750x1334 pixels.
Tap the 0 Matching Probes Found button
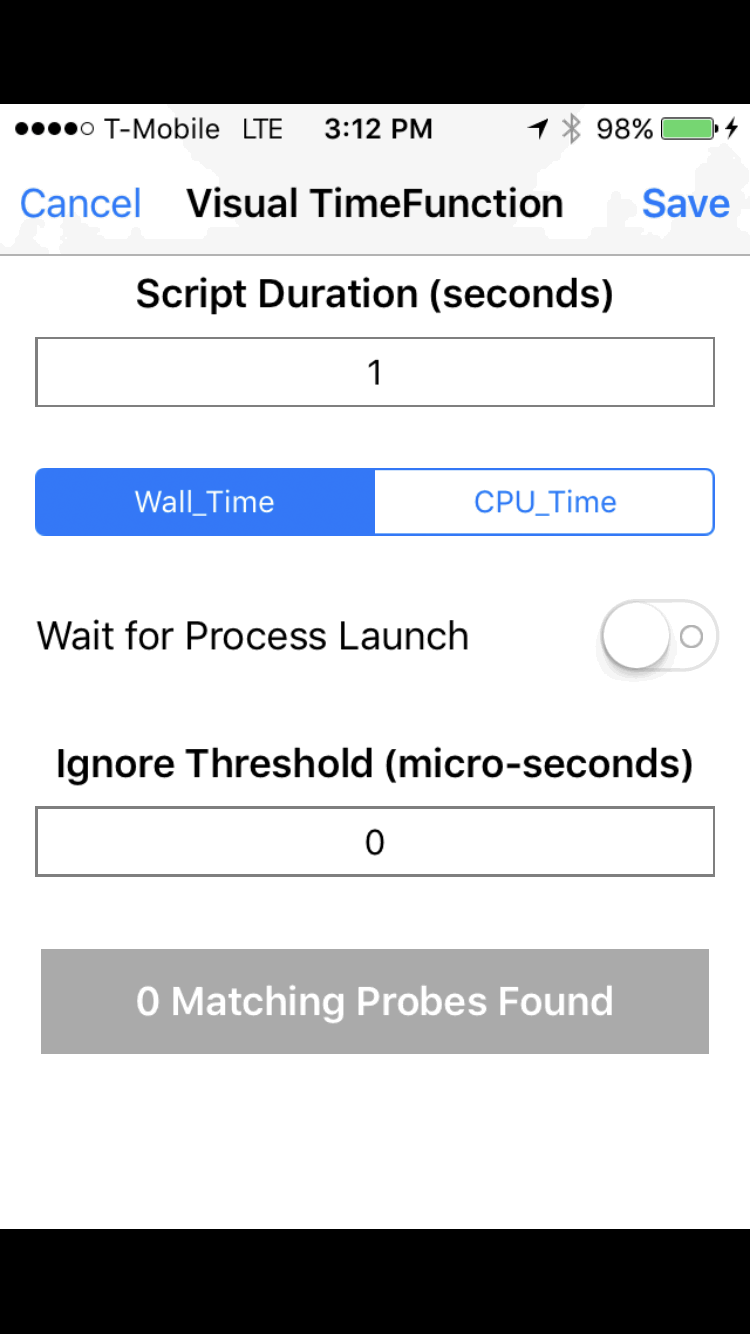pos(375,1001)
